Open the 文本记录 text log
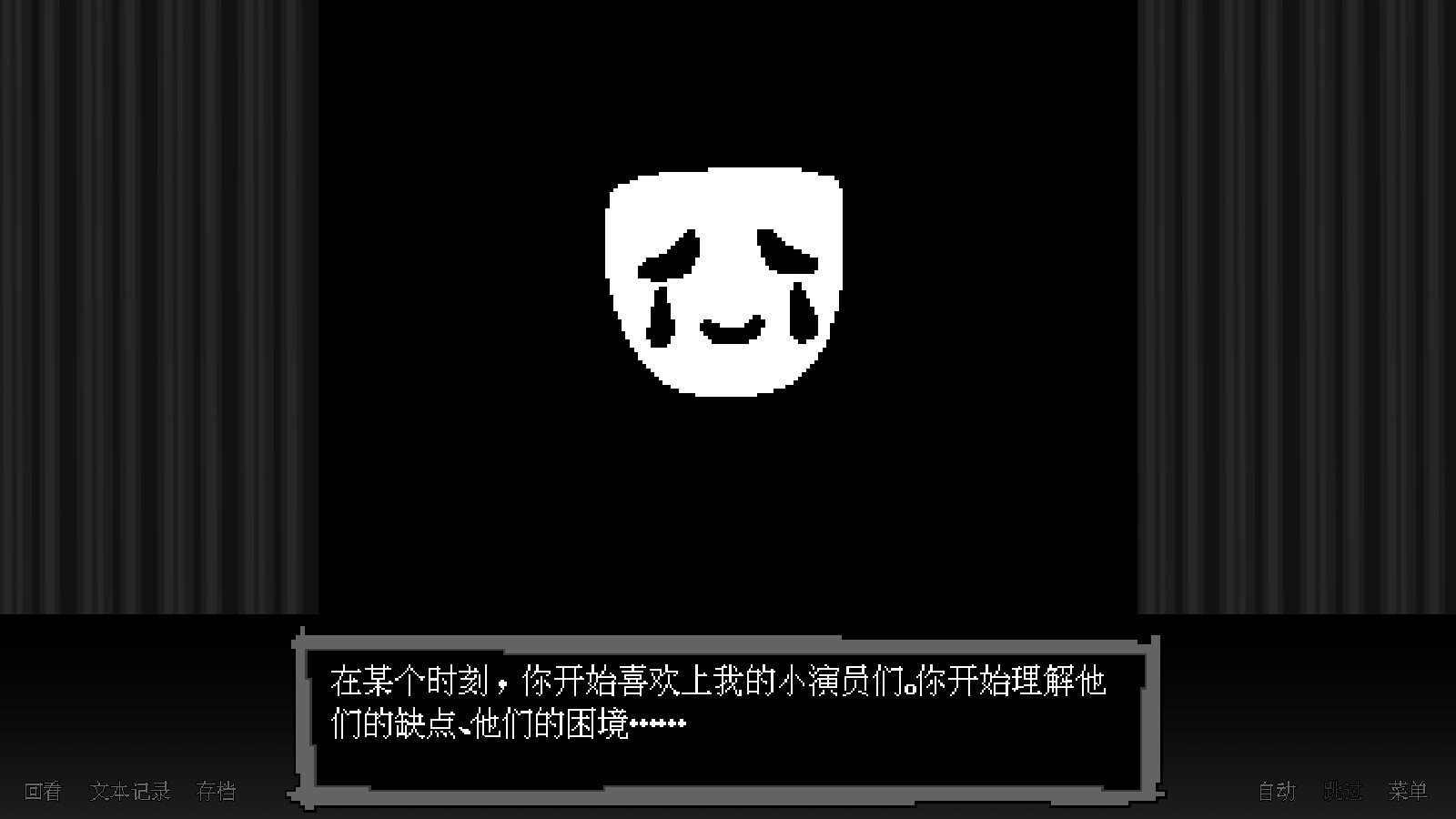Image resolution: width=1456 pixels, height=819 pixels. (x=130, y=792)
